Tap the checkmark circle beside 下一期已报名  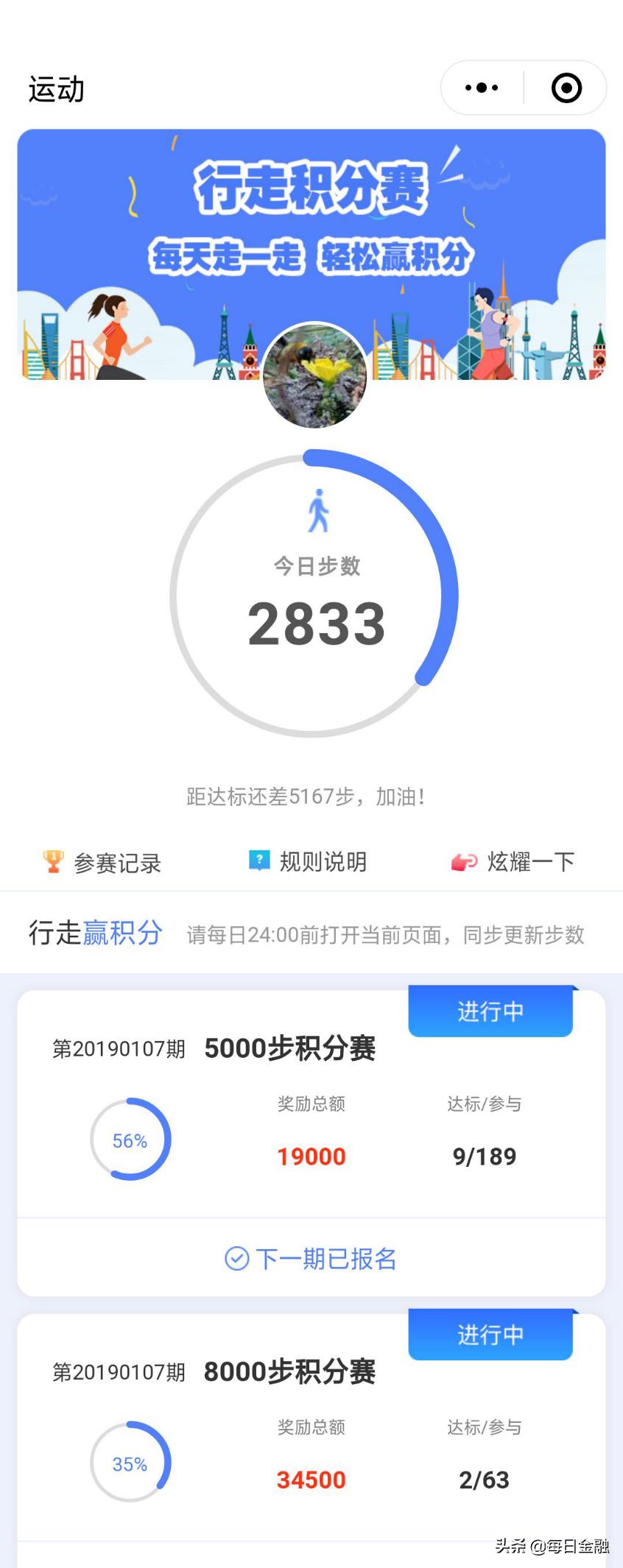(236, 1259)
